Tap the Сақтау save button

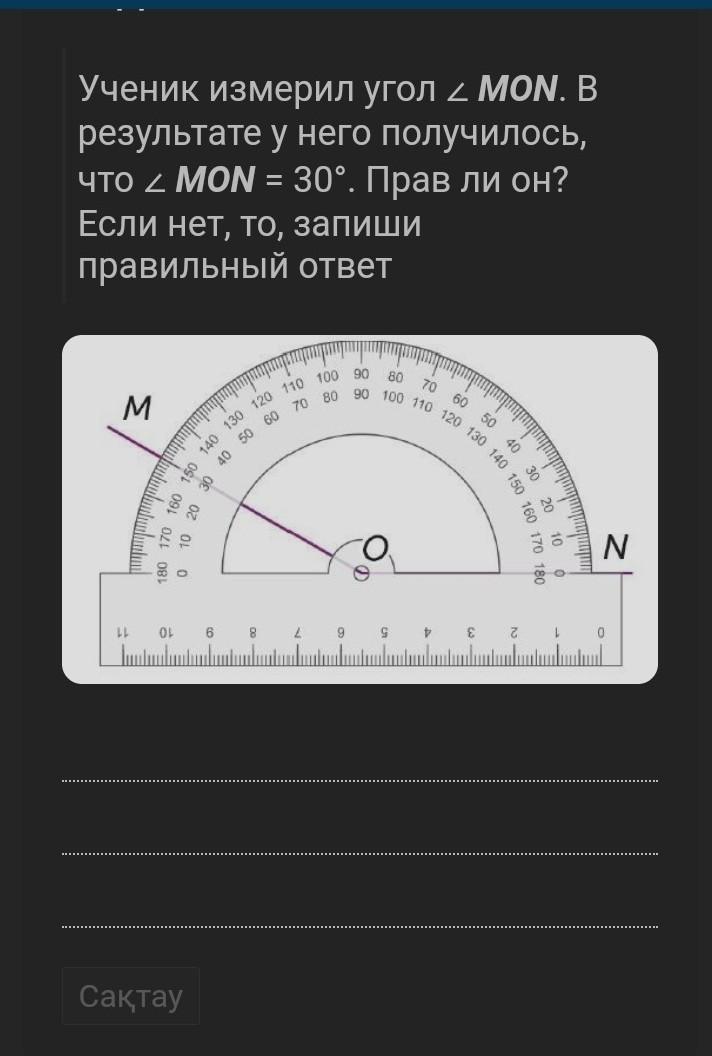pos(131,996)
